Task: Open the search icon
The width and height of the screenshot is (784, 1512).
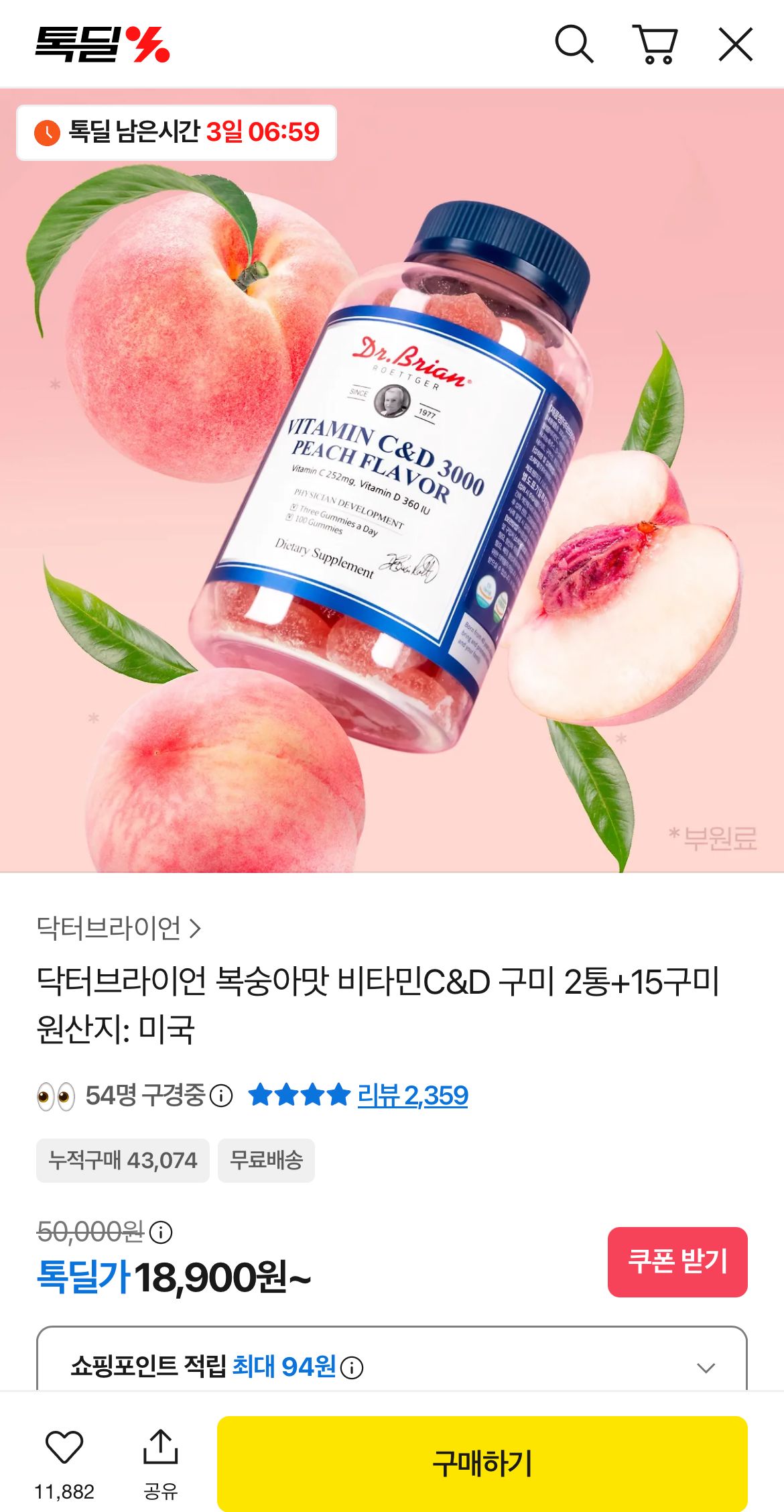Action: (x=574, y=44)
